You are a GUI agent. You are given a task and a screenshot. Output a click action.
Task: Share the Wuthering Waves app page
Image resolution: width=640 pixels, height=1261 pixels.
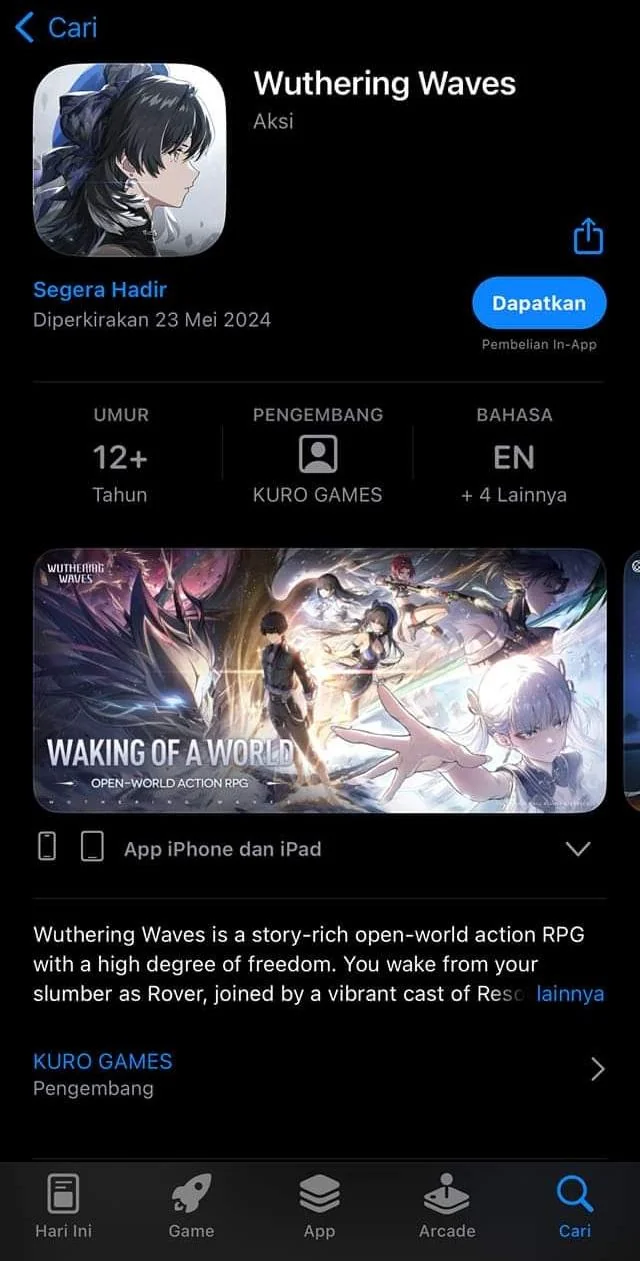point(588,237)
